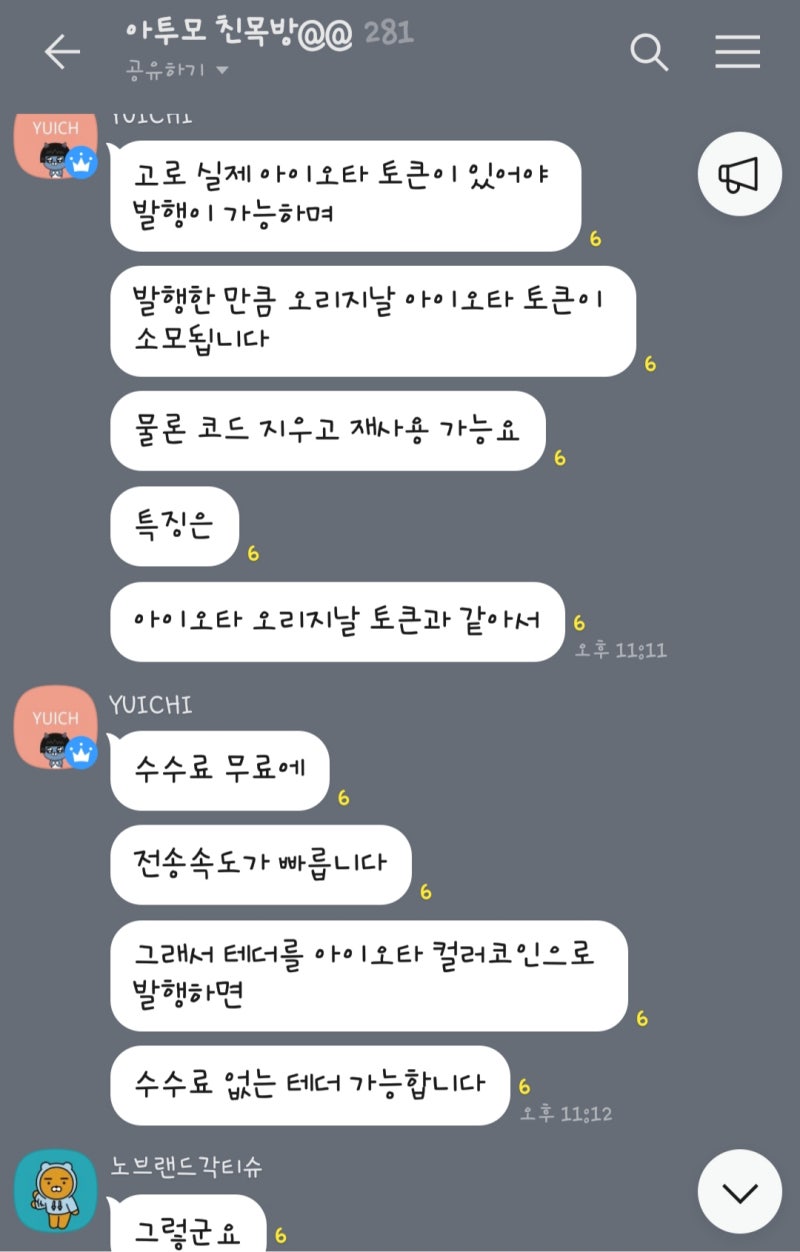
Task: Tap the member count 281 in header
Action: tap(392, 31)
